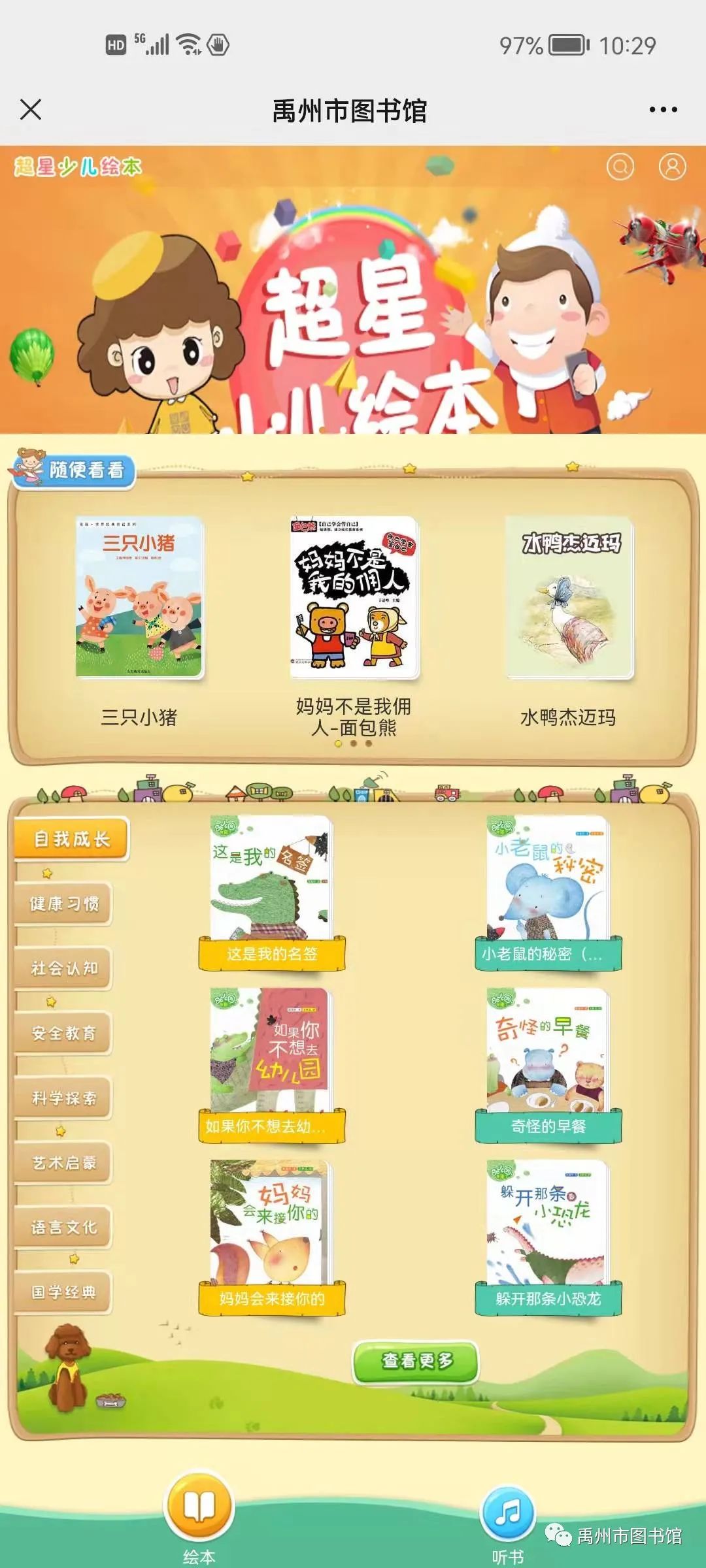Choose the 艺术启蒙 category
706x1568 pixels.
tap(64, 1162)
